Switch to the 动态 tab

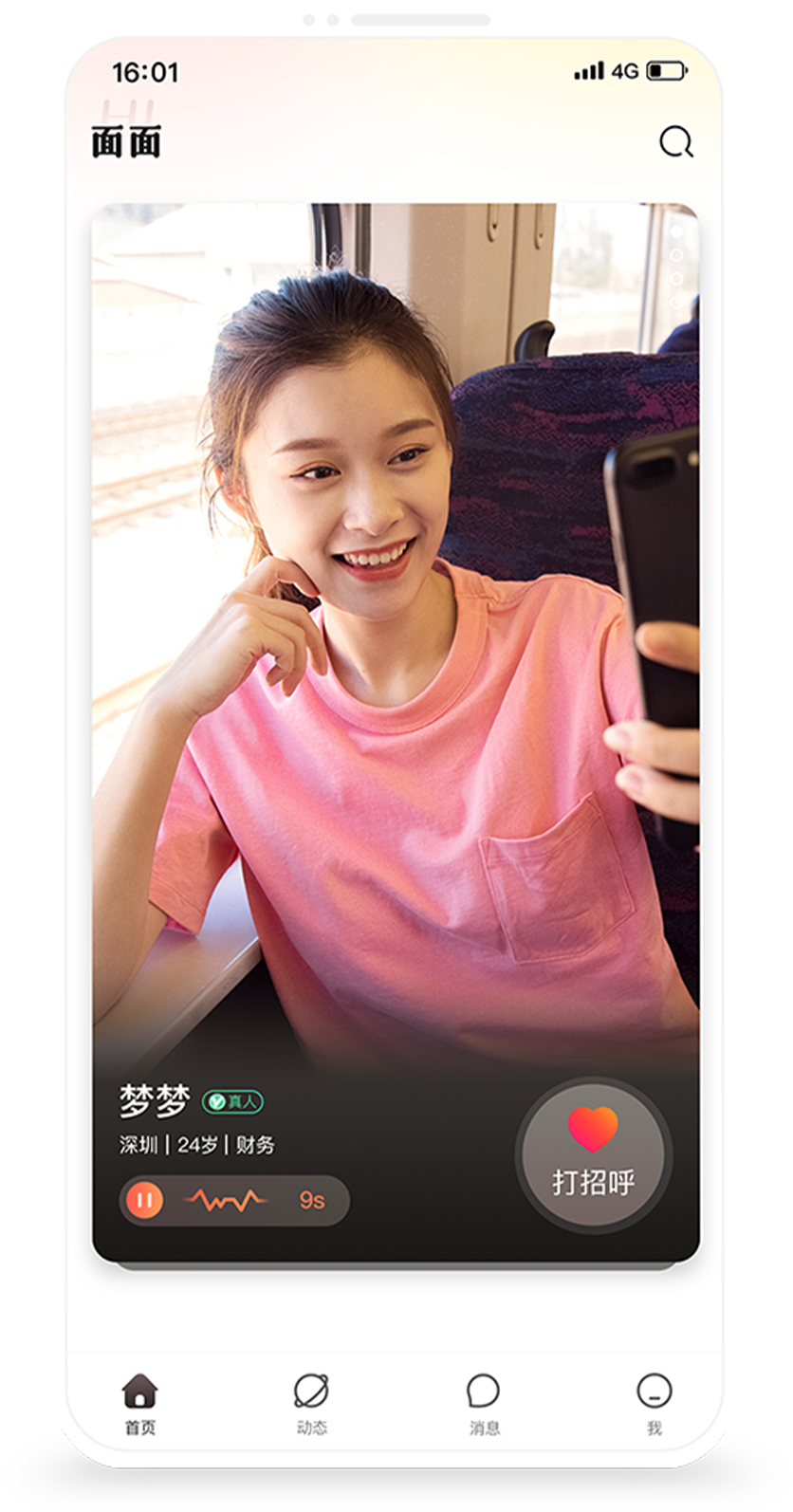click(x=311, y=1404)
